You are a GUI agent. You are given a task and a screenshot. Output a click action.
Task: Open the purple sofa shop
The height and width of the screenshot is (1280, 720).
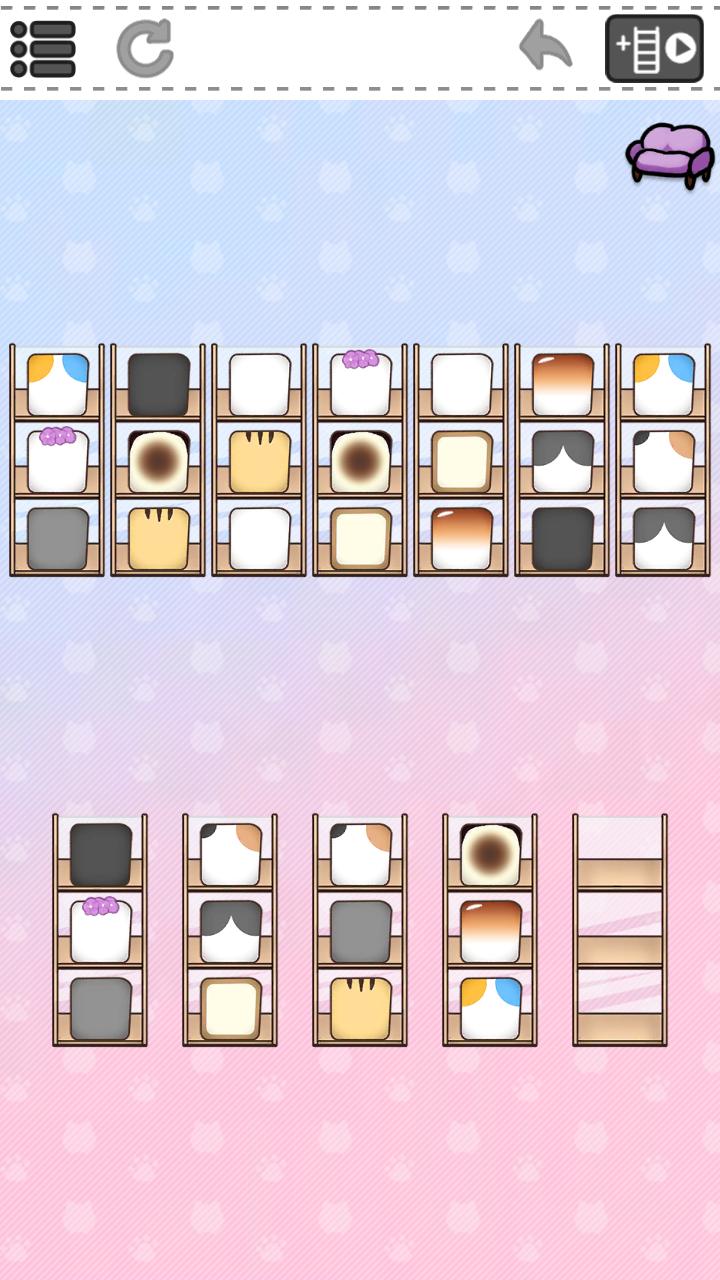point(670,153)
